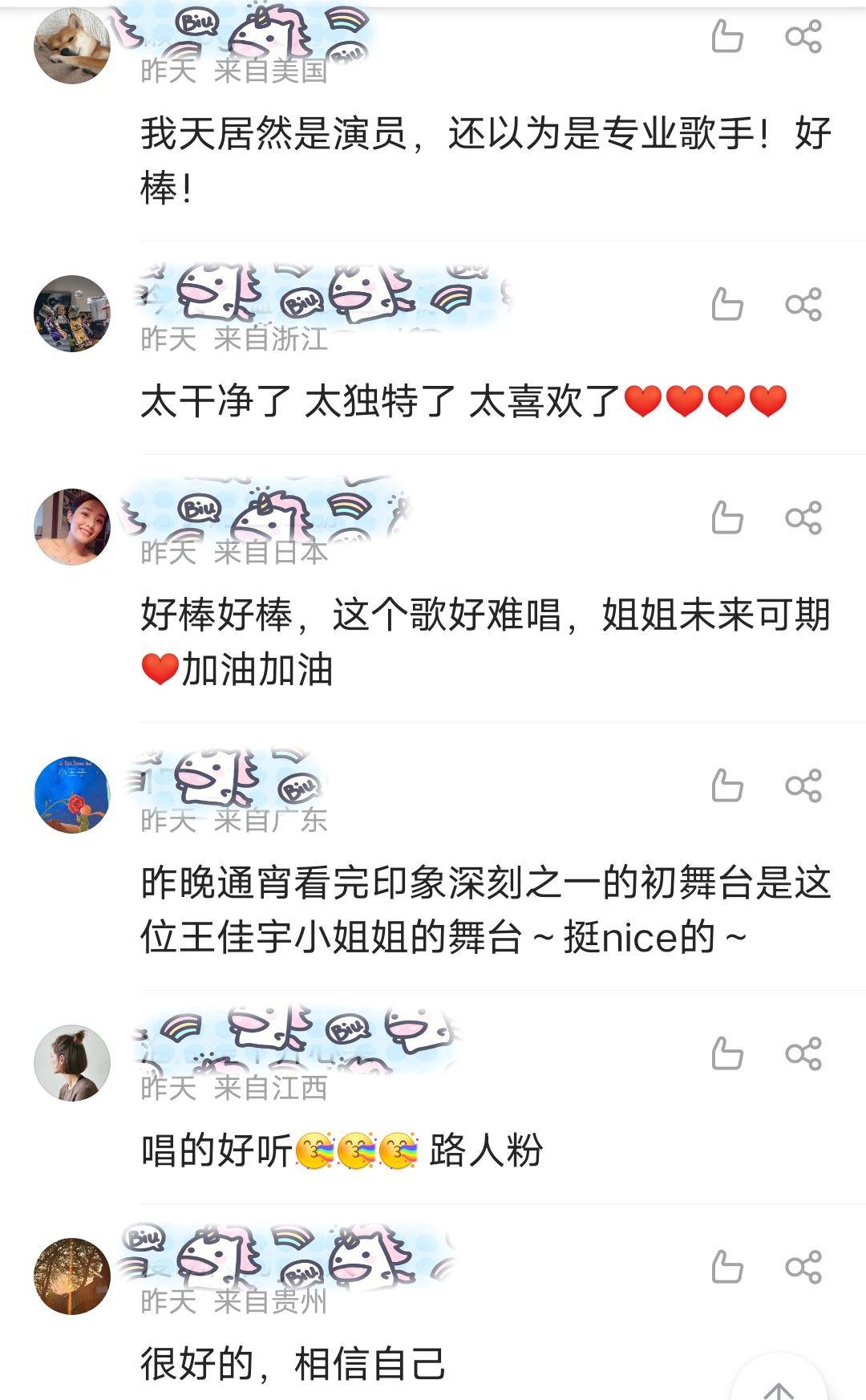
Task: Share the 昨晚通宵看完 comment
Action: click(x=803, y=786)
